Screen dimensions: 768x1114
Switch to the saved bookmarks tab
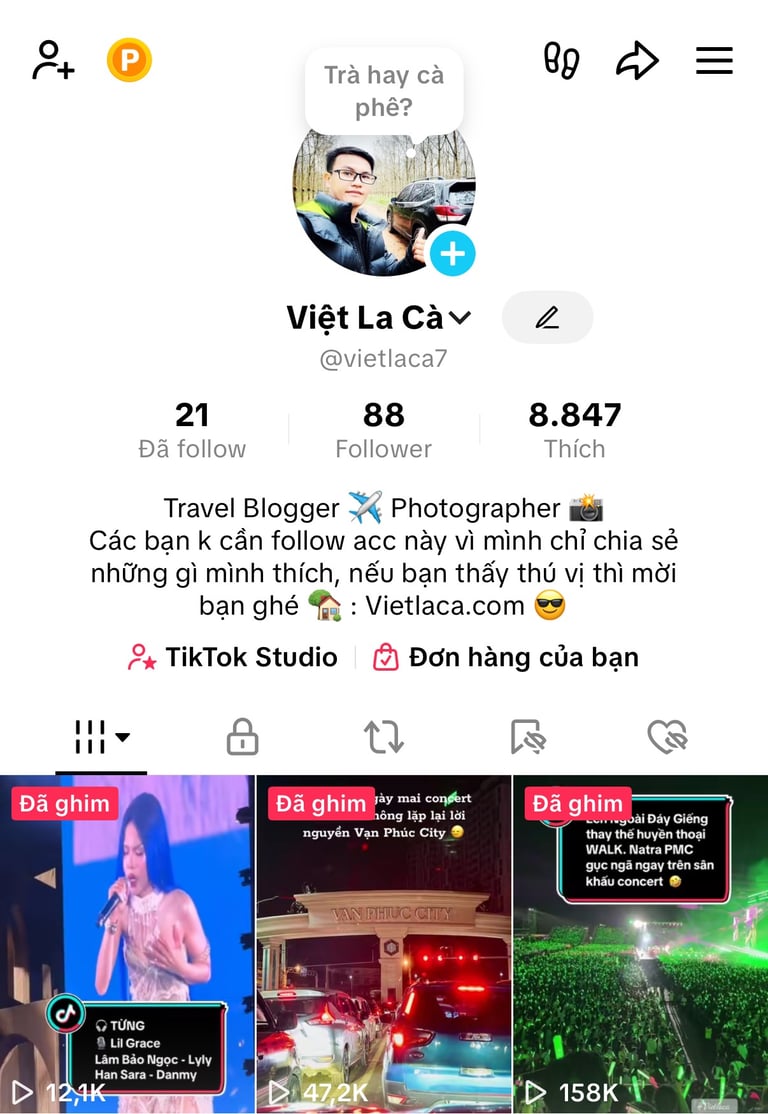point(527,738)
